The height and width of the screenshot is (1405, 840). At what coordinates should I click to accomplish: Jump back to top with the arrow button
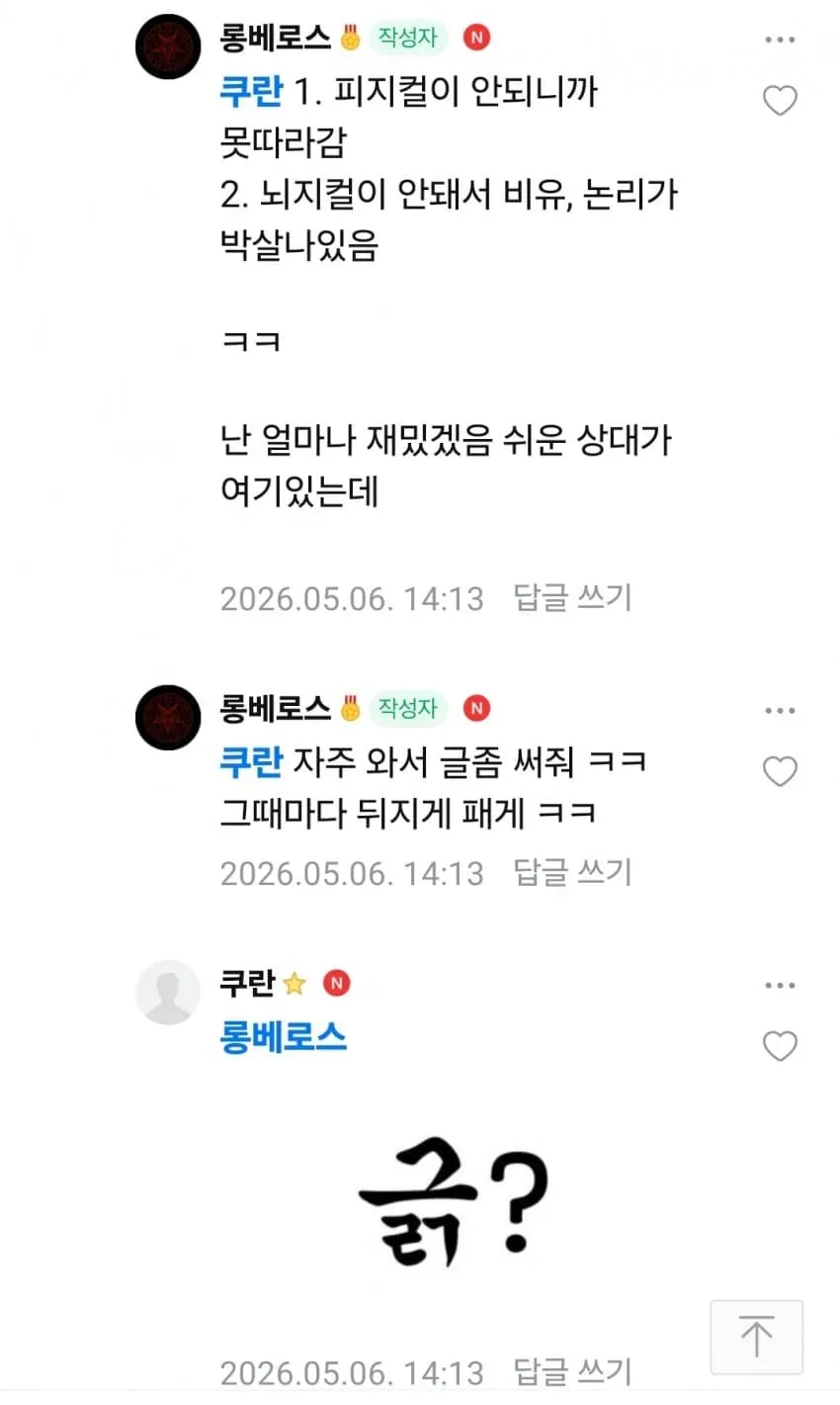[756, 1337]
